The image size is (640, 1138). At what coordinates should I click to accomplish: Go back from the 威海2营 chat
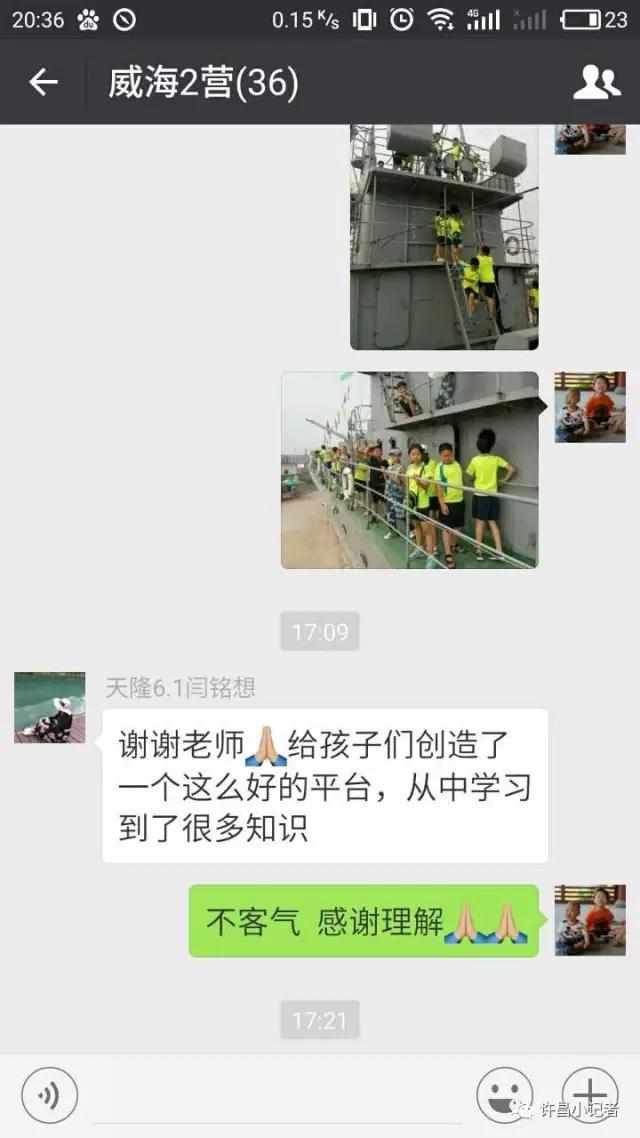(43, 83)
